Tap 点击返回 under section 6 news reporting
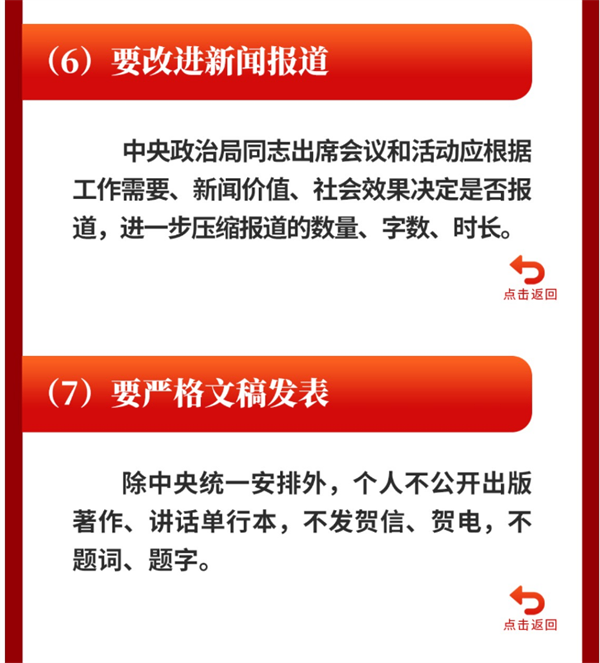The height and width of the screenshot is (663, 600). point(529,279)
